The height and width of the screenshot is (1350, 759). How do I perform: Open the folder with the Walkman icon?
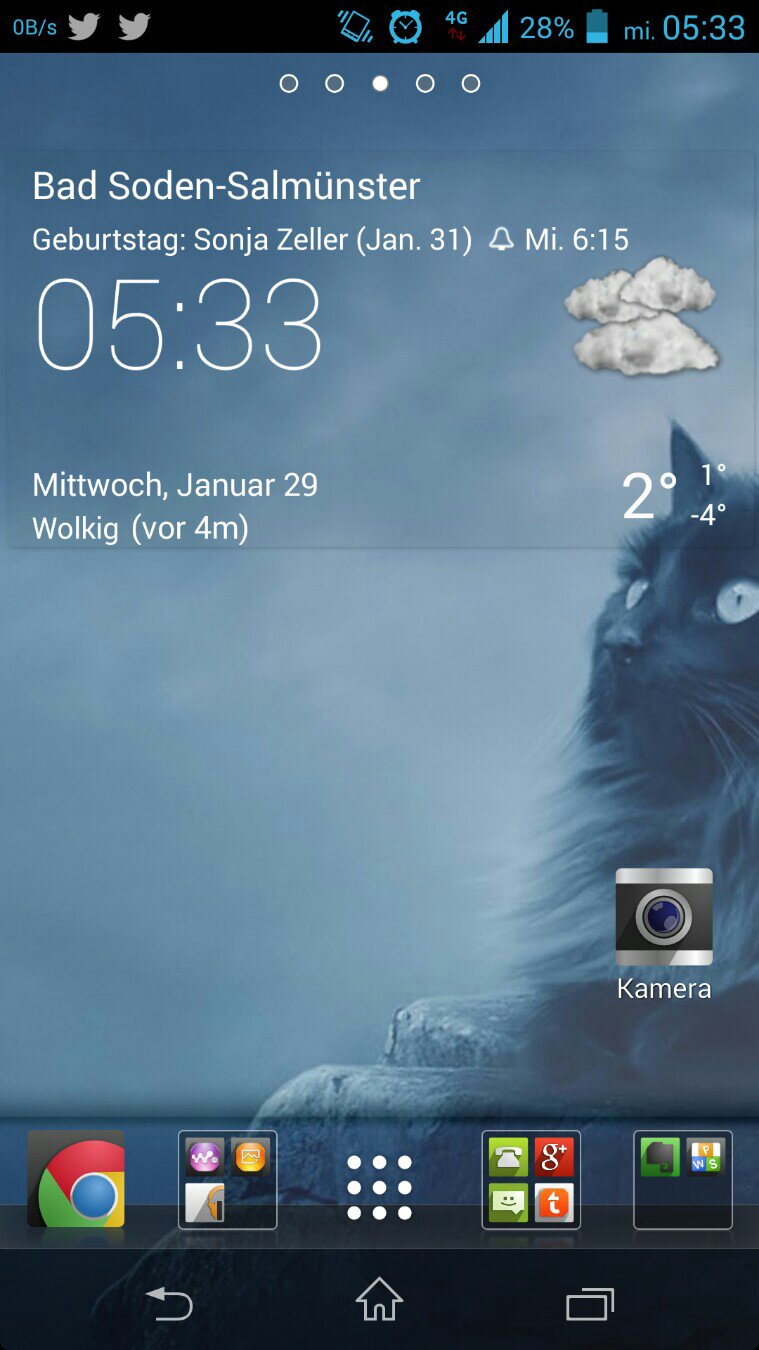(228, 1180)
